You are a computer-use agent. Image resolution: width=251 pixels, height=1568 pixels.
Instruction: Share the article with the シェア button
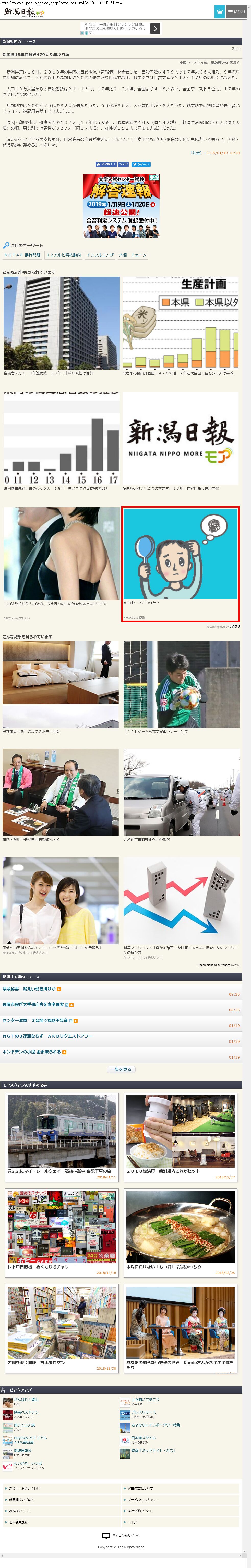(123, 164)
